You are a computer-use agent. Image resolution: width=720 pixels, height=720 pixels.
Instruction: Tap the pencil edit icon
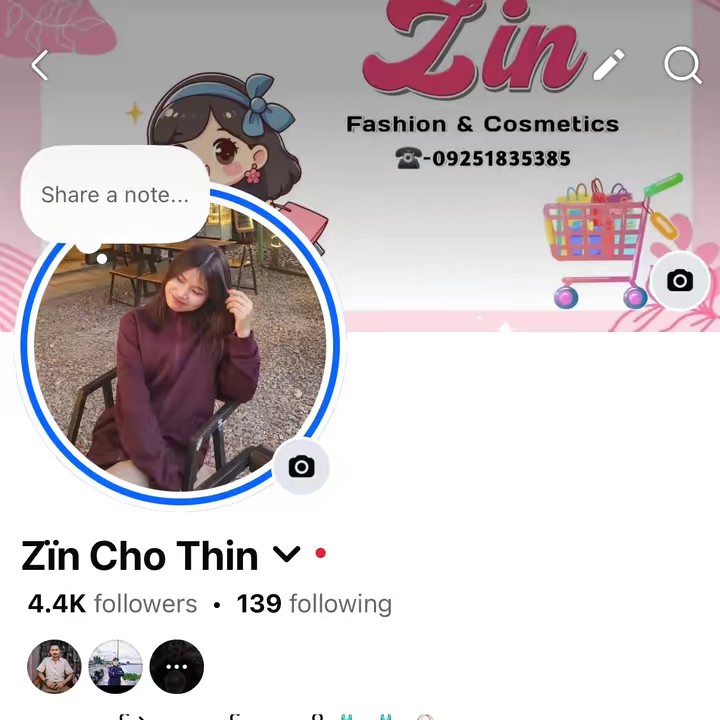608,66
